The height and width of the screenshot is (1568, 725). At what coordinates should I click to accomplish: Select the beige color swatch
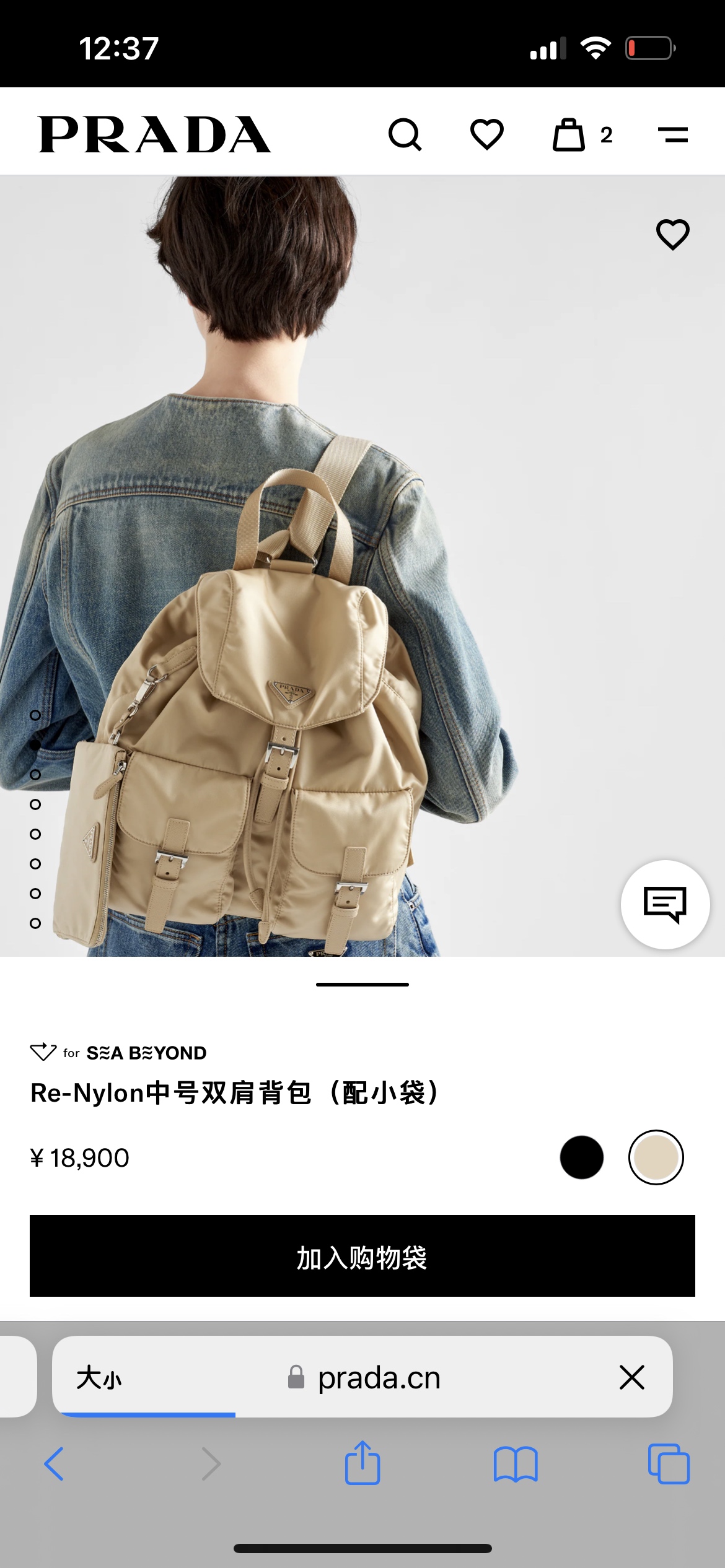pos(656,1157)
